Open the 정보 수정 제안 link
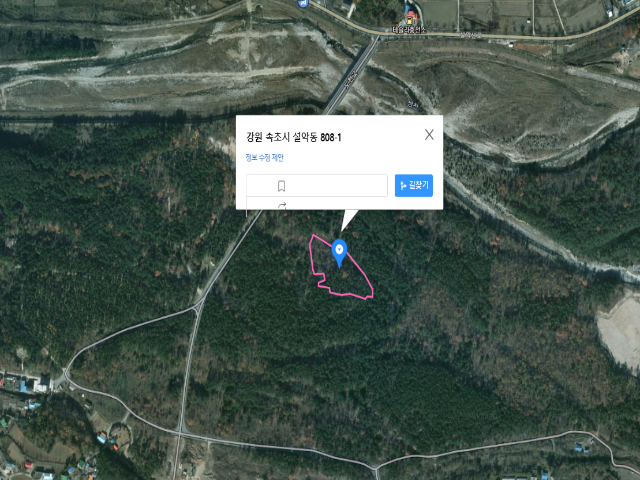The height and width of the screenshot is (480, 640). click(x=265, y=157)
